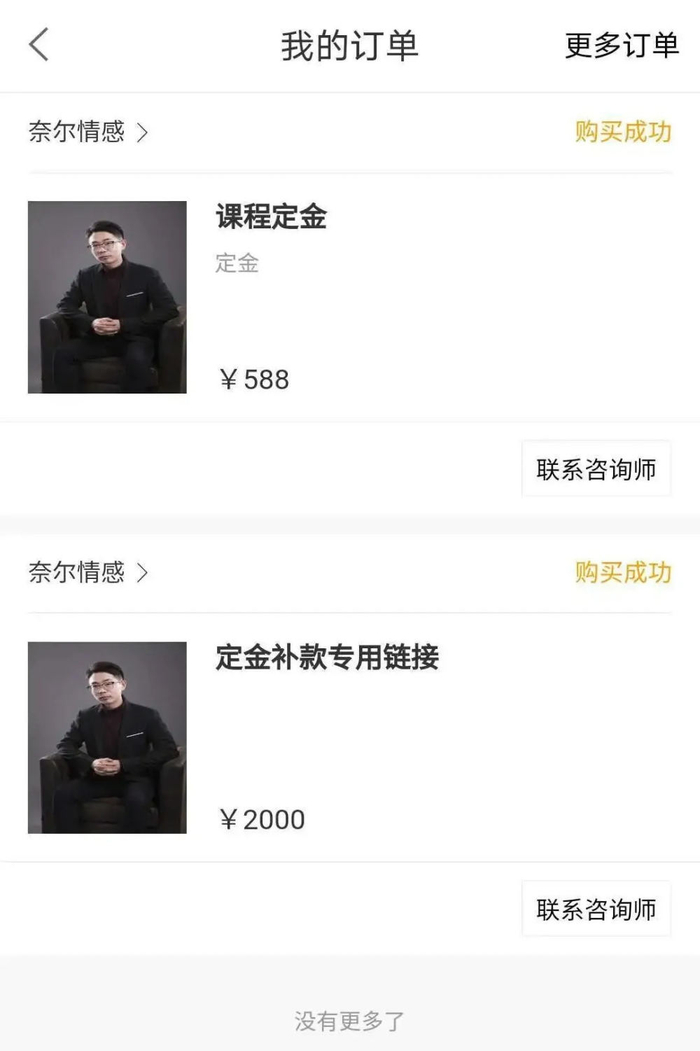Go back using the top-left arrow

tap(39, 45)
